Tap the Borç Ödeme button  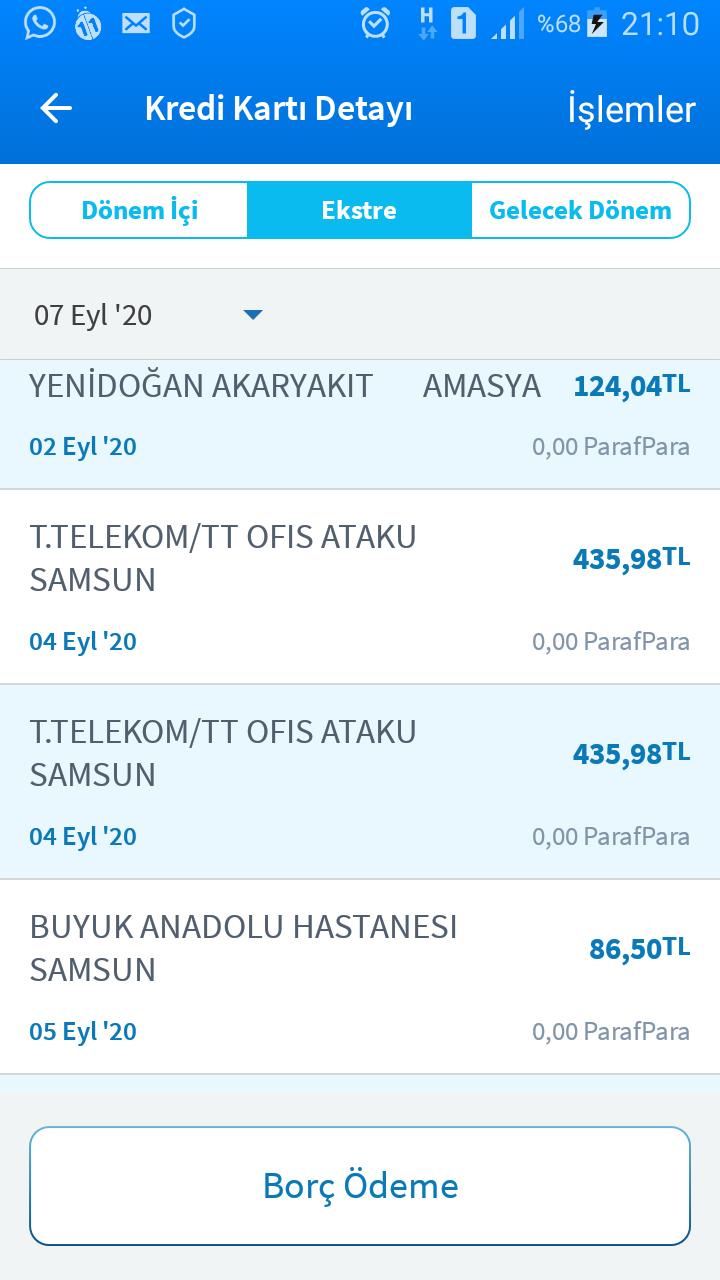tap(360, 1186)
